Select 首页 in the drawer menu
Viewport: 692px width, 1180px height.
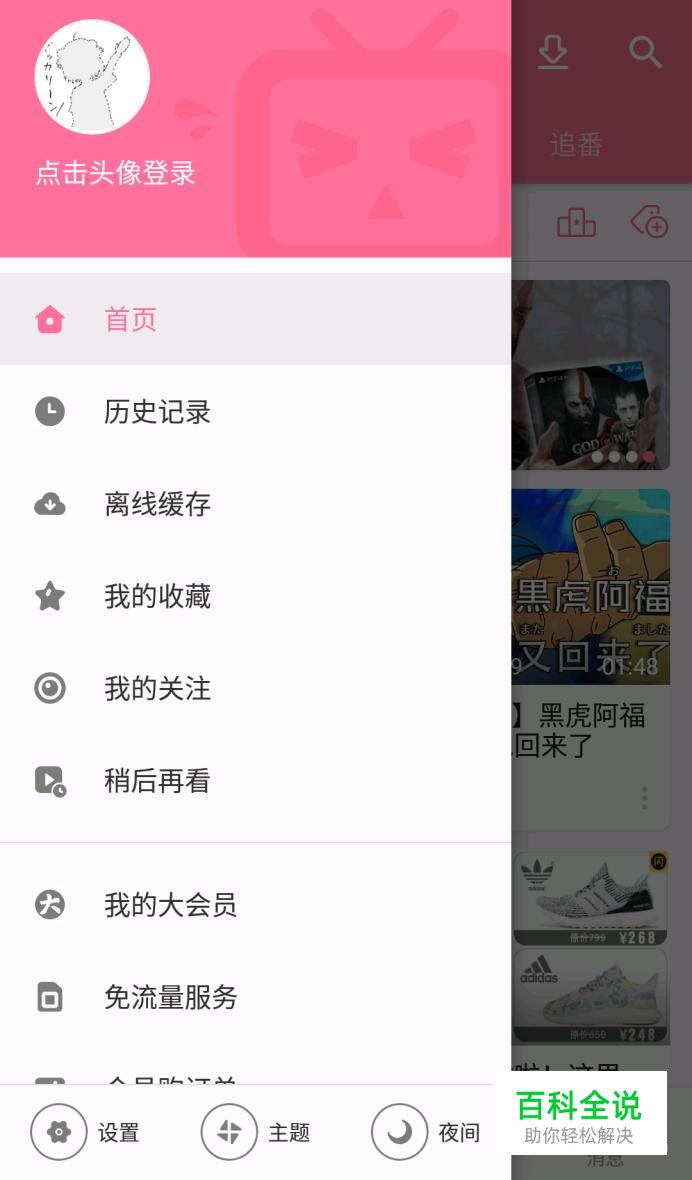pos(255,319)
